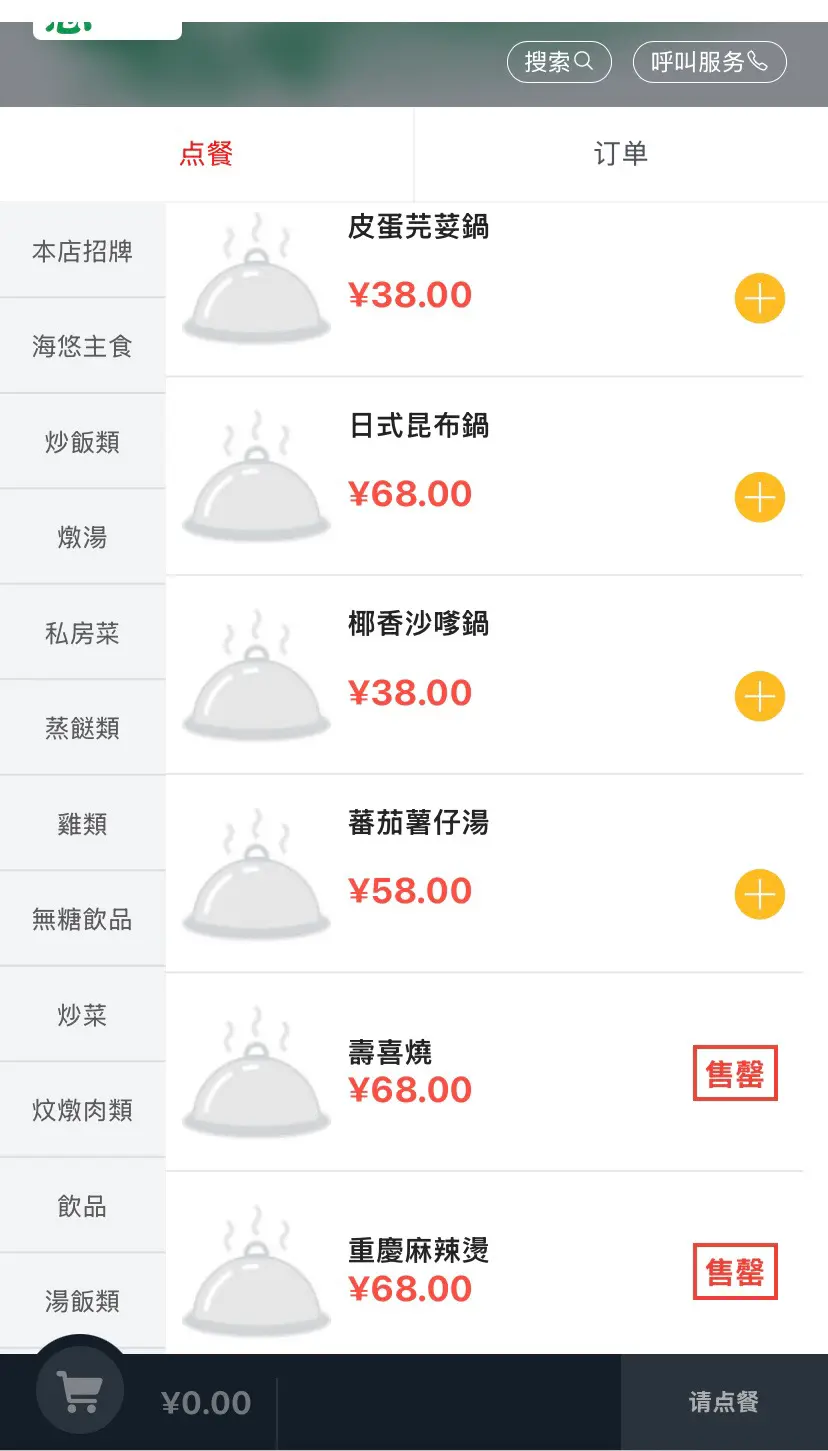
Task: Tap the 搜索 search button
Action: point(559,62)
